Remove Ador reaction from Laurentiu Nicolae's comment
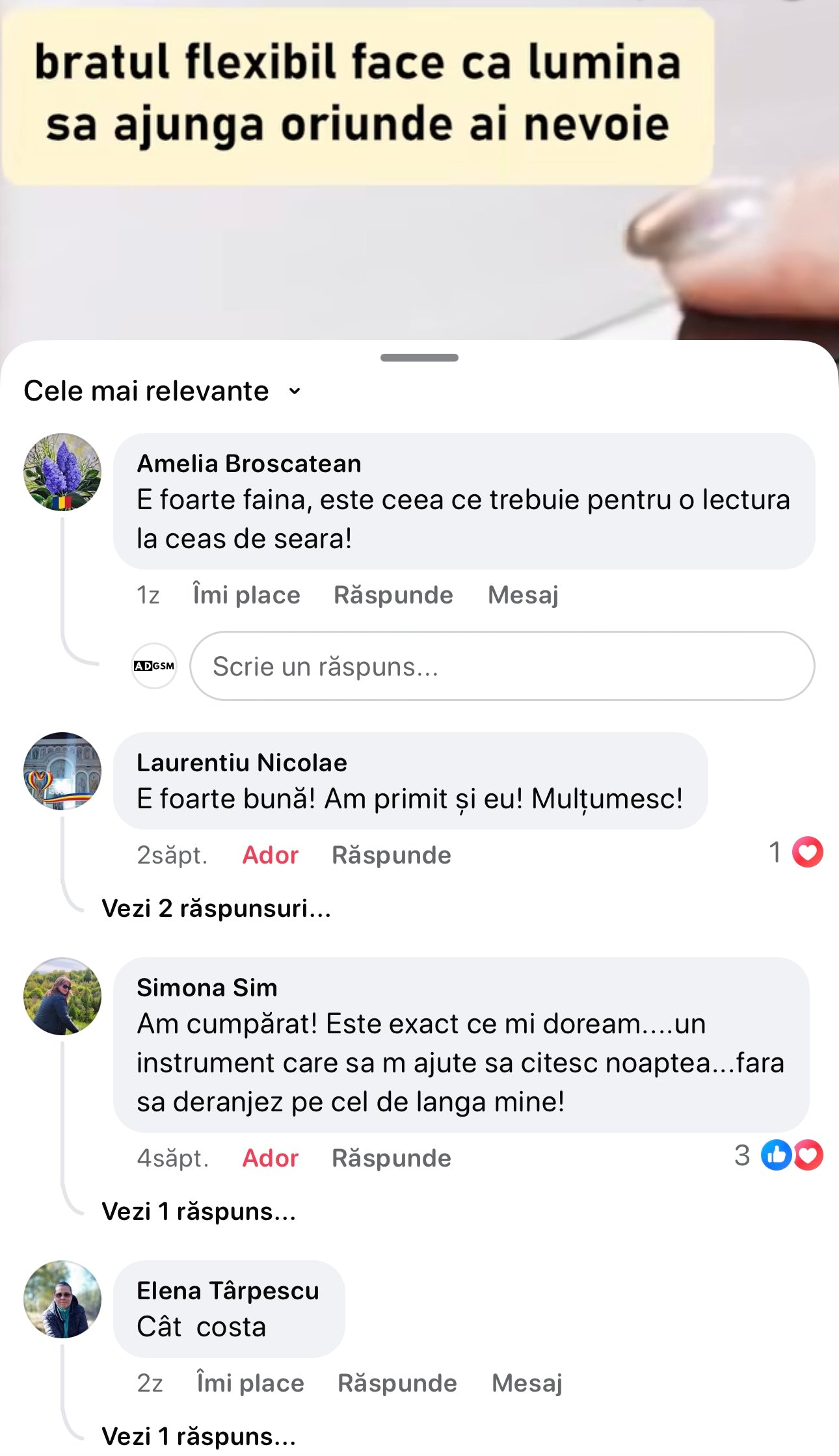 [x=270, y=855]
